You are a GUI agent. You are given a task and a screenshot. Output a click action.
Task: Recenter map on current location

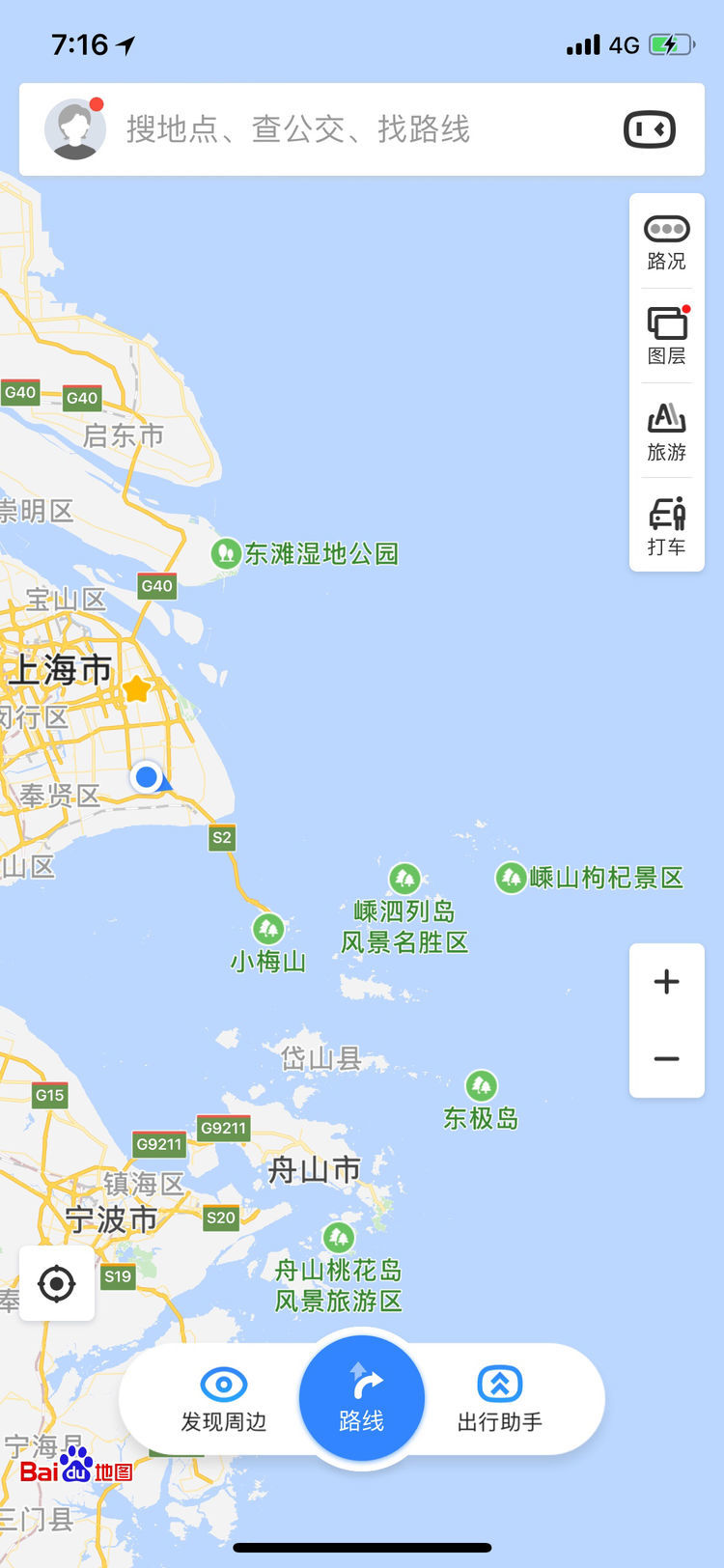click(x=57, y=1284)
